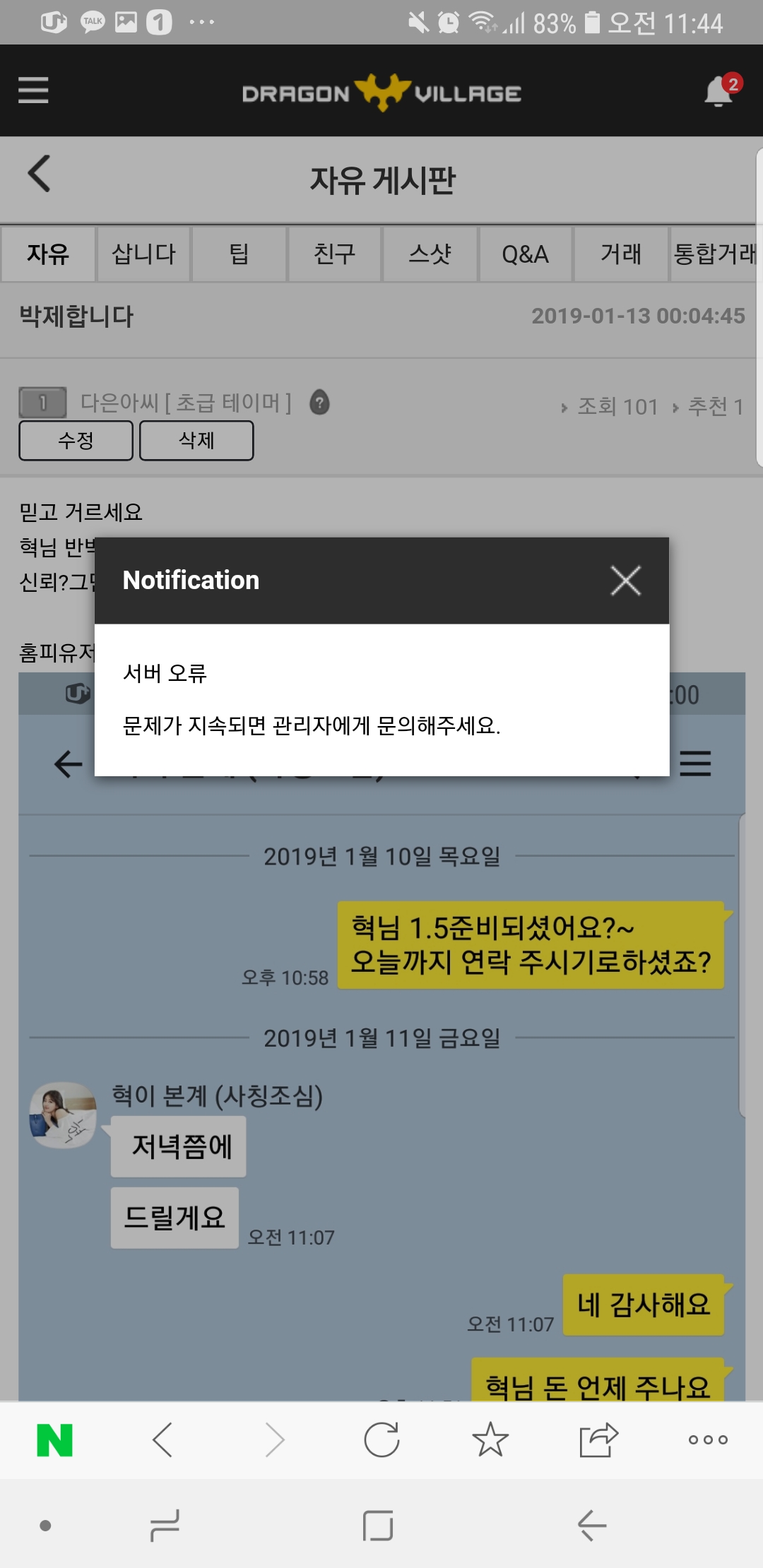
Task: Bookmark this page with the star
Action: [490, 1439]
